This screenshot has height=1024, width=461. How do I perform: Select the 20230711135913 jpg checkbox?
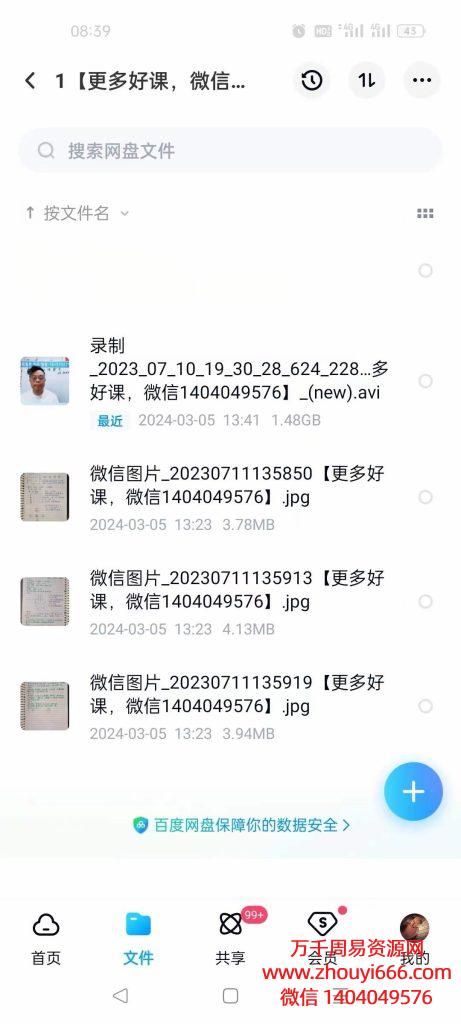point(426,601)
